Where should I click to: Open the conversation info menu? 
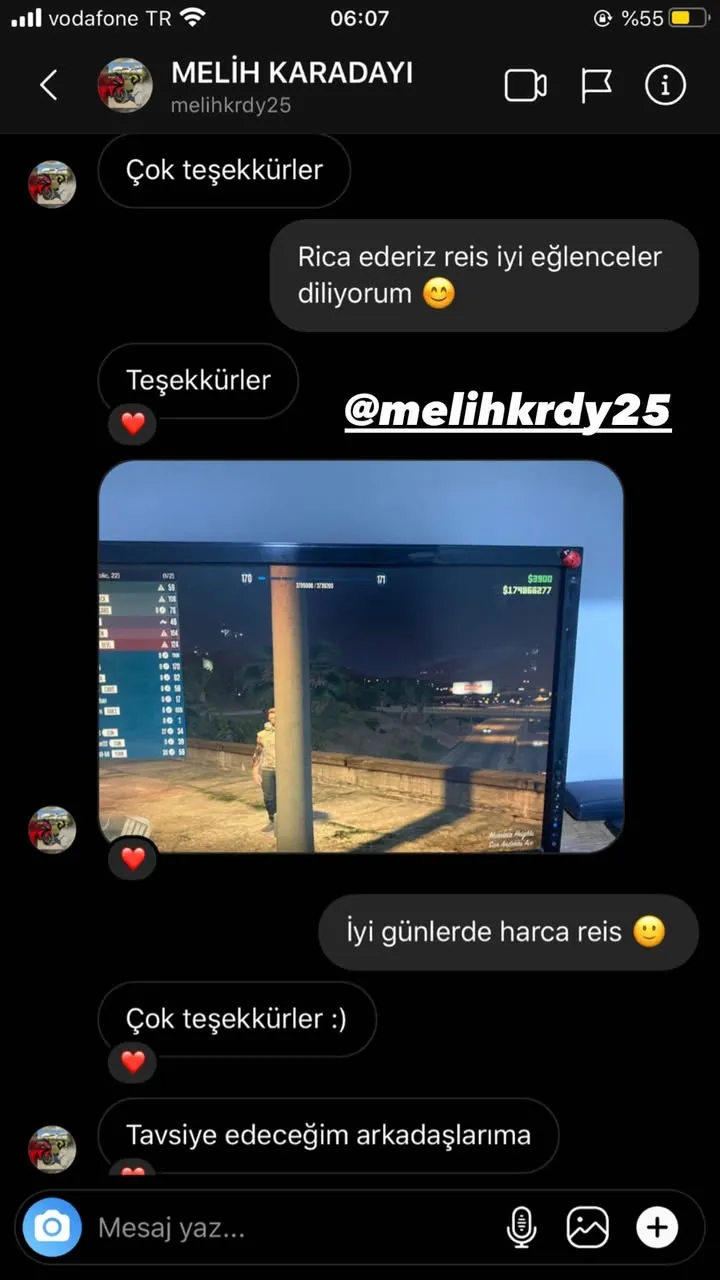[x=664, y=85]
